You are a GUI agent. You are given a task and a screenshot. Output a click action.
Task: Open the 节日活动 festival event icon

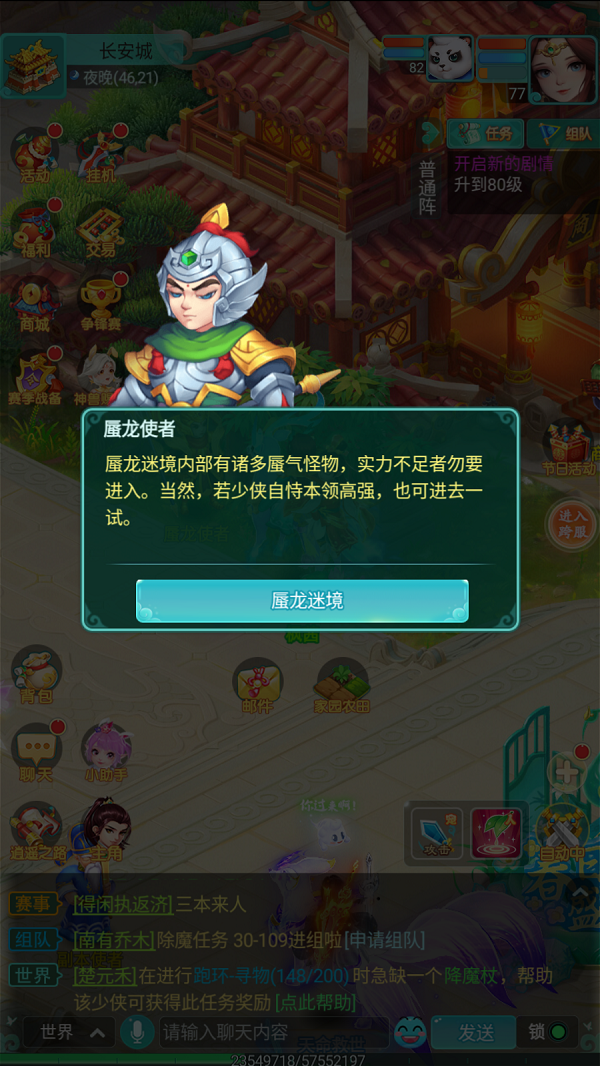568,447
